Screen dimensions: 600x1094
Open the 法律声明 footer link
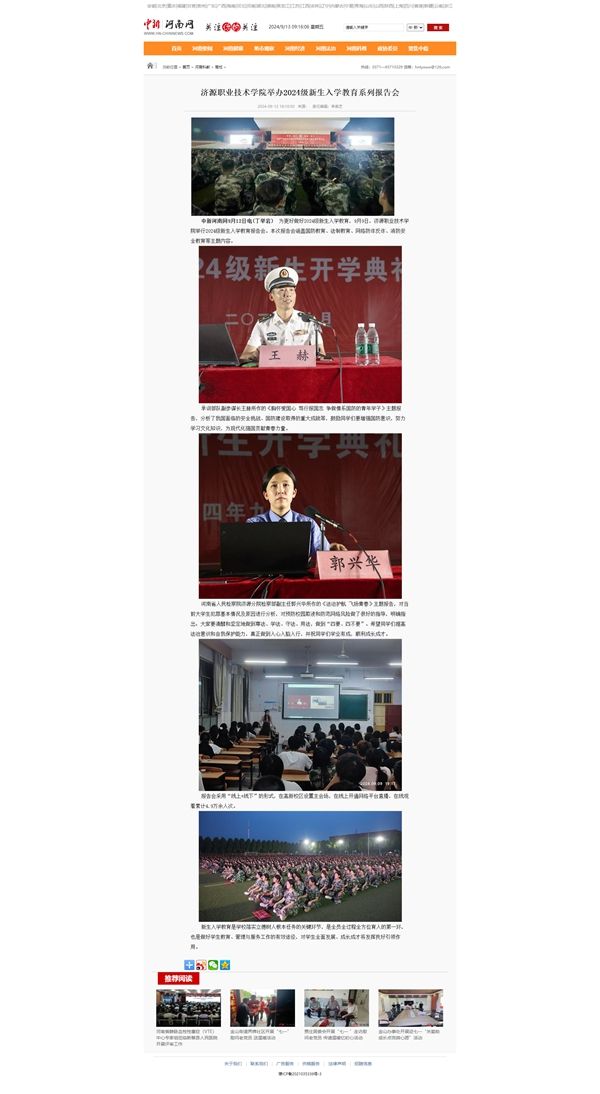[337, 1063]
